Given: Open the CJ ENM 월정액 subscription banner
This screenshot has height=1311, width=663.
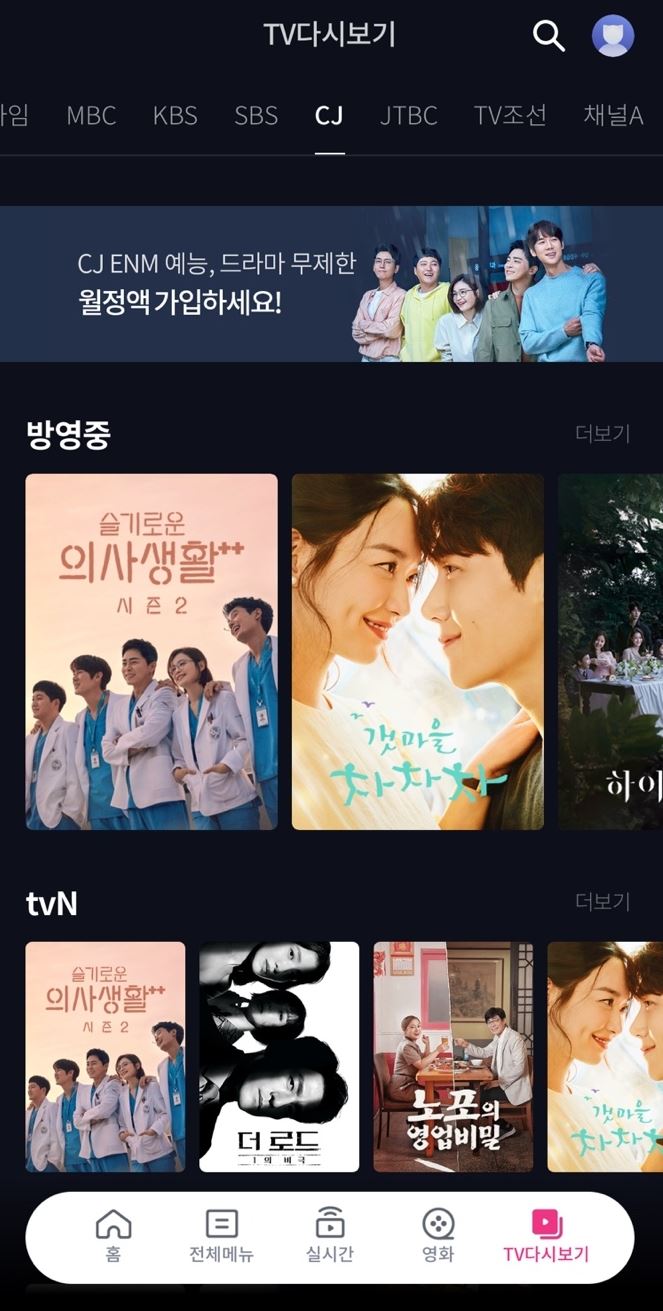Looking at the screenshot, I should 331,283.
